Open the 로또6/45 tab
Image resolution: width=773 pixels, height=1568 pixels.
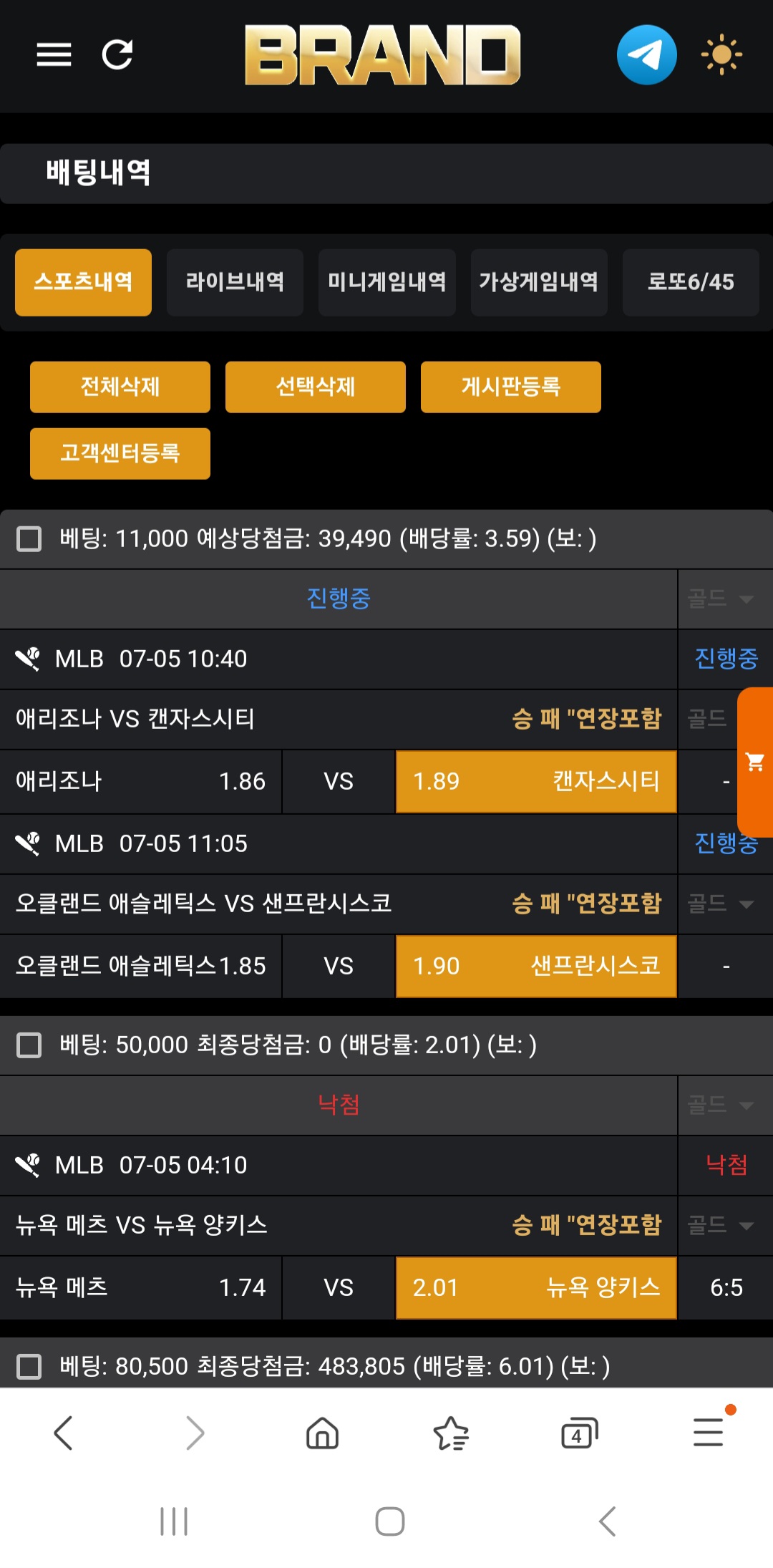click(x=691, y=282)
